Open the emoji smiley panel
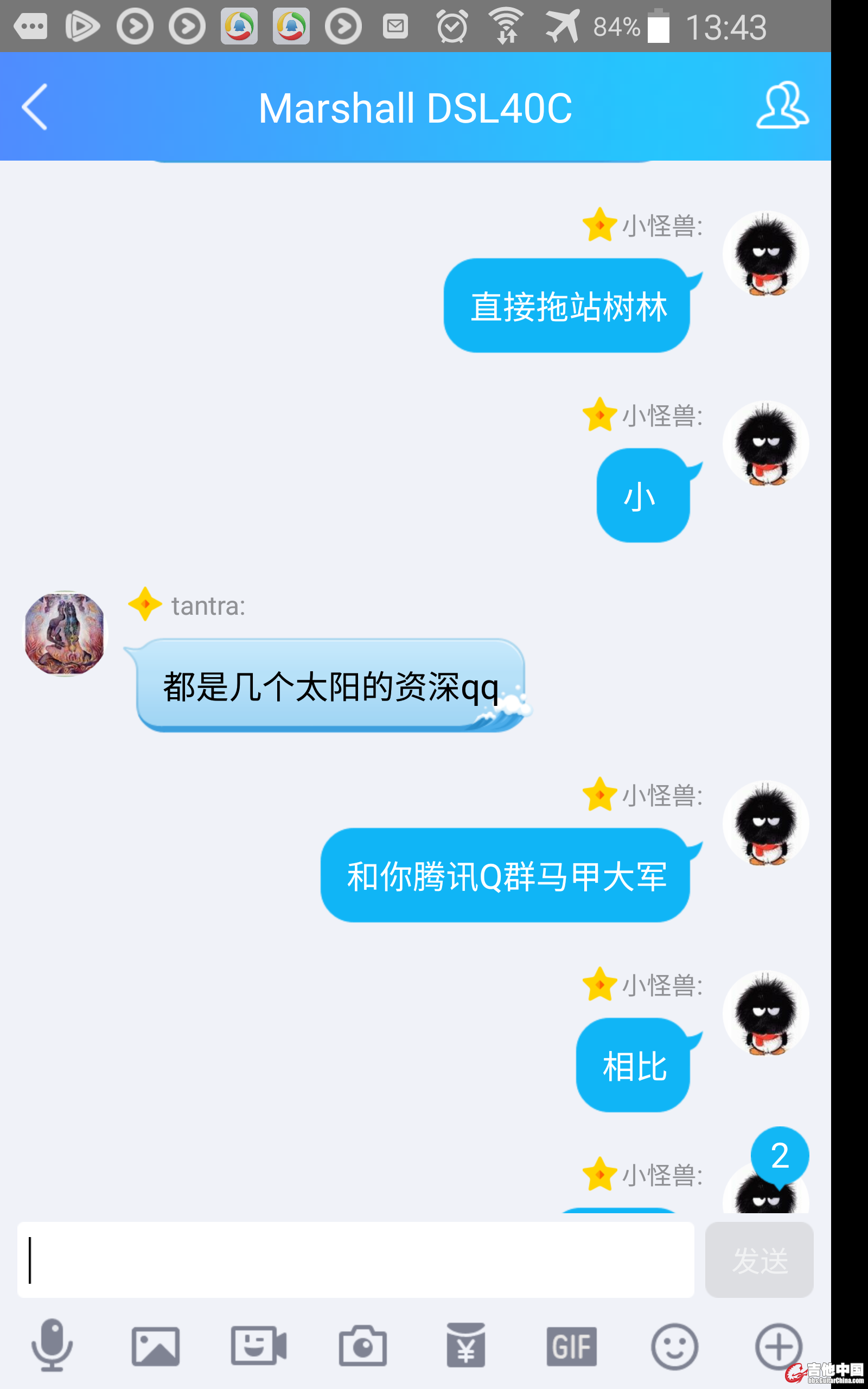Image resolution: width=868 pixels, height=1389 pixels. click(674, 1346)
